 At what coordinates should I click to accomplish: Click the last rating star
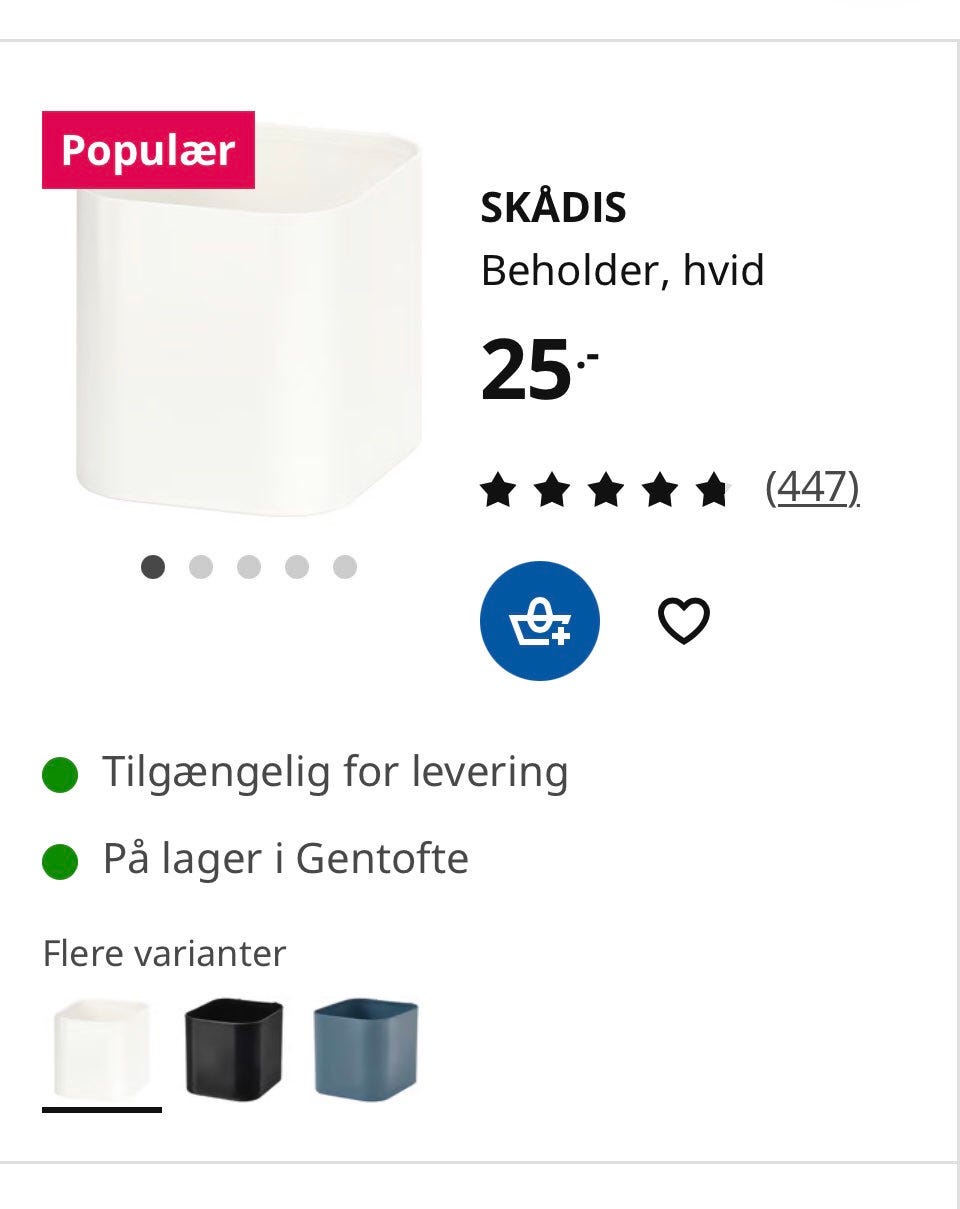coord(713,489)
